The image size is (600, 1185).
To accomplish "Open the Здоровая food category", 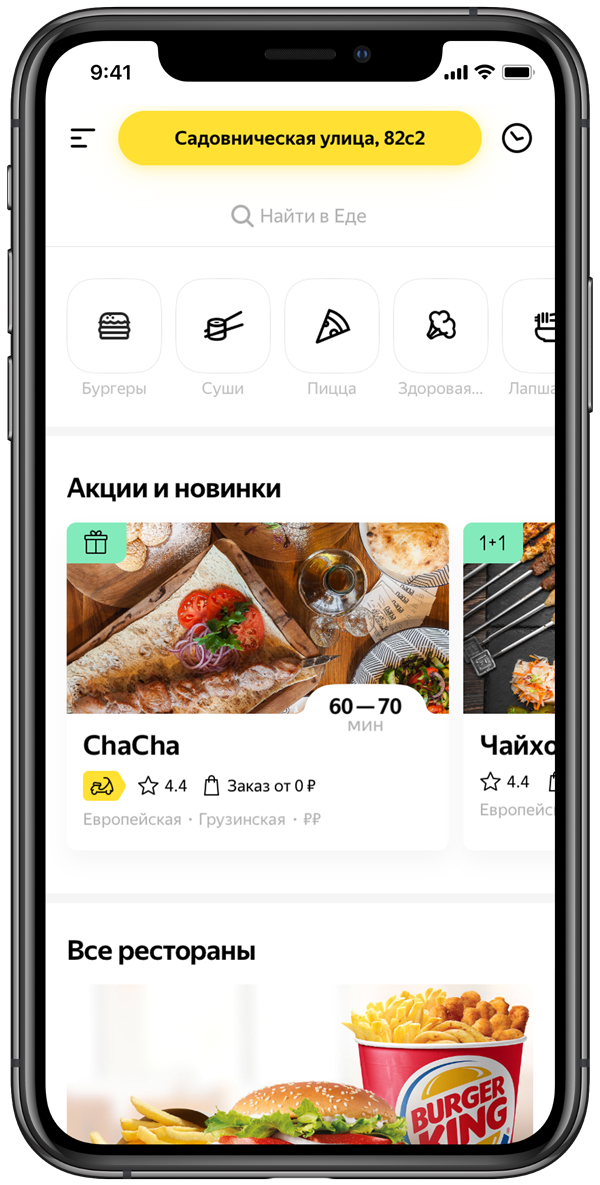I will (x=441, y=327).
